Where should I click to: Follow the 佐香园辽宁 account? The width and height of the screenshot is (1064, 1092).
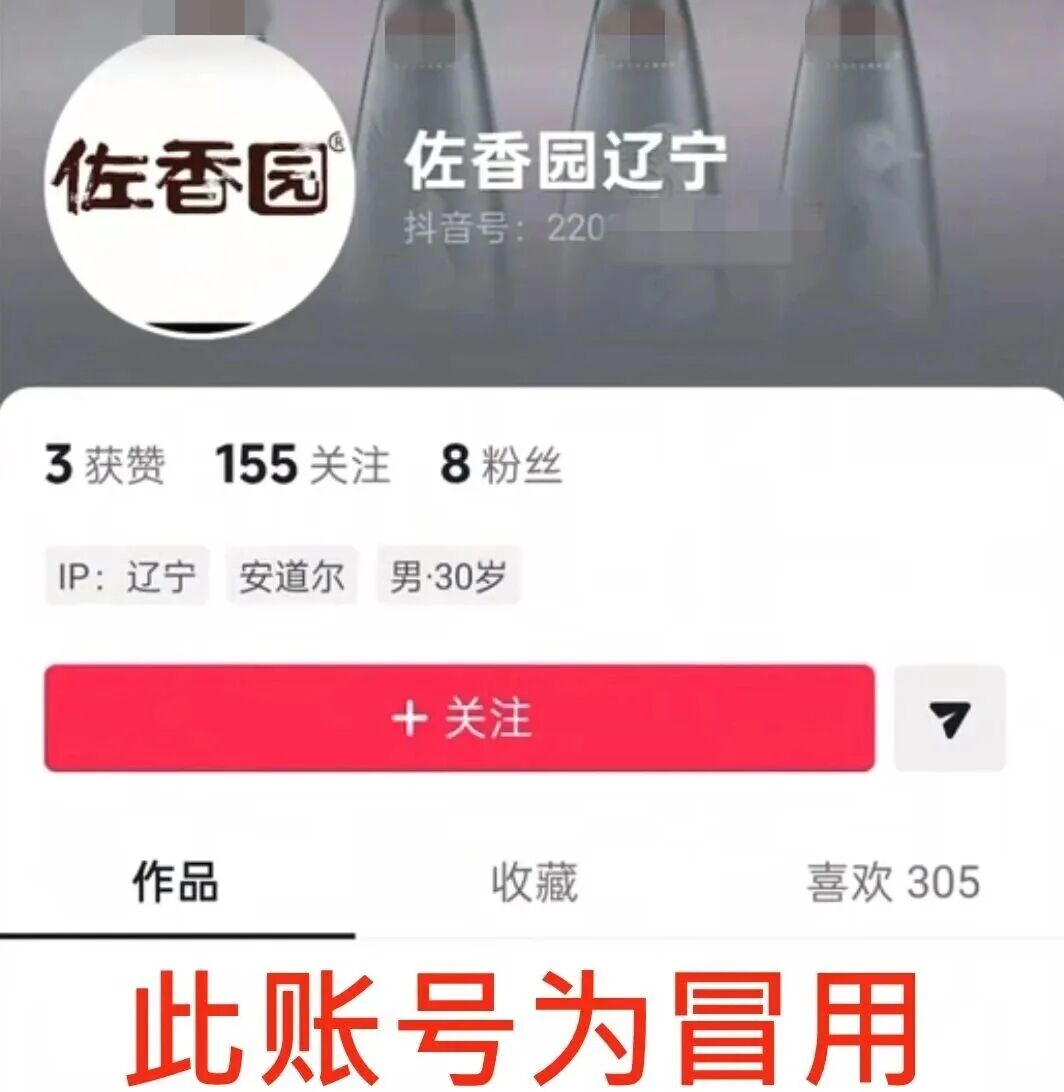(x=459, y=718)
